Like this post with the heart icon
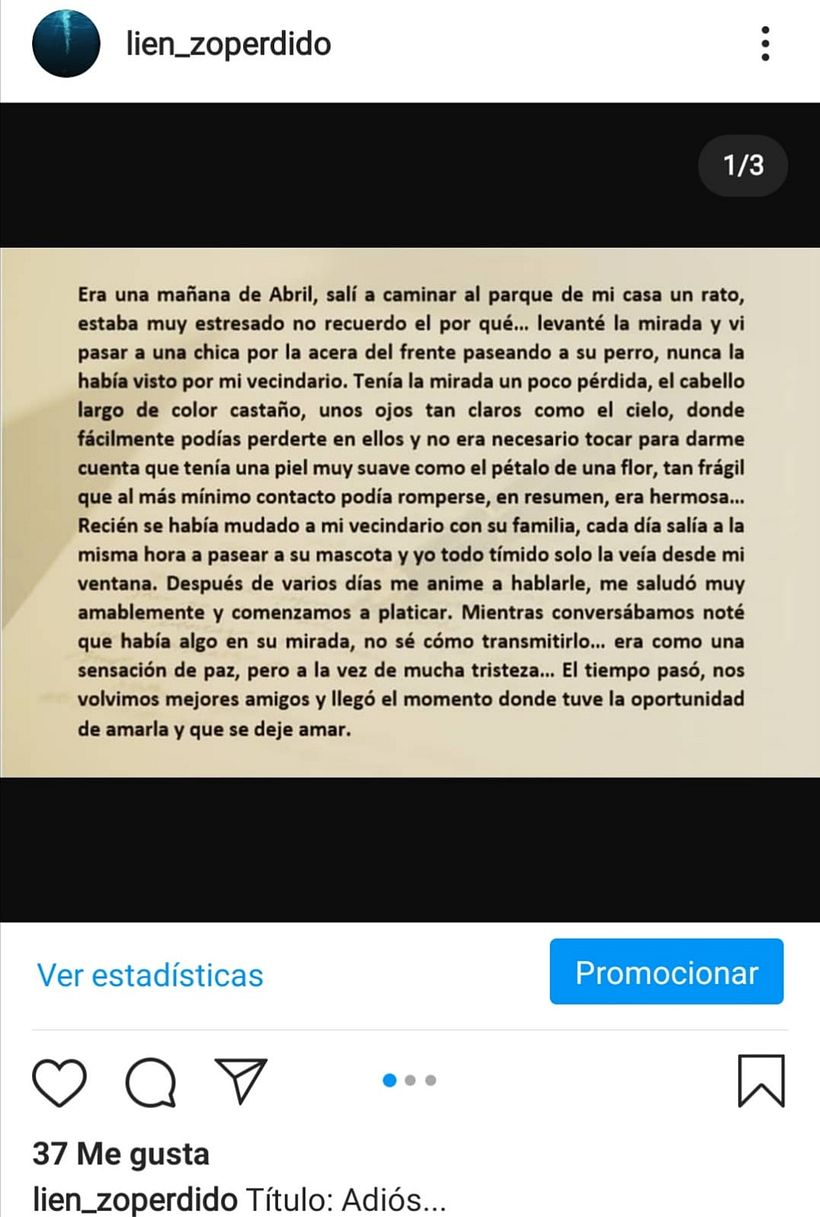Screen dimensions: 820x1217 [60, 1081]
